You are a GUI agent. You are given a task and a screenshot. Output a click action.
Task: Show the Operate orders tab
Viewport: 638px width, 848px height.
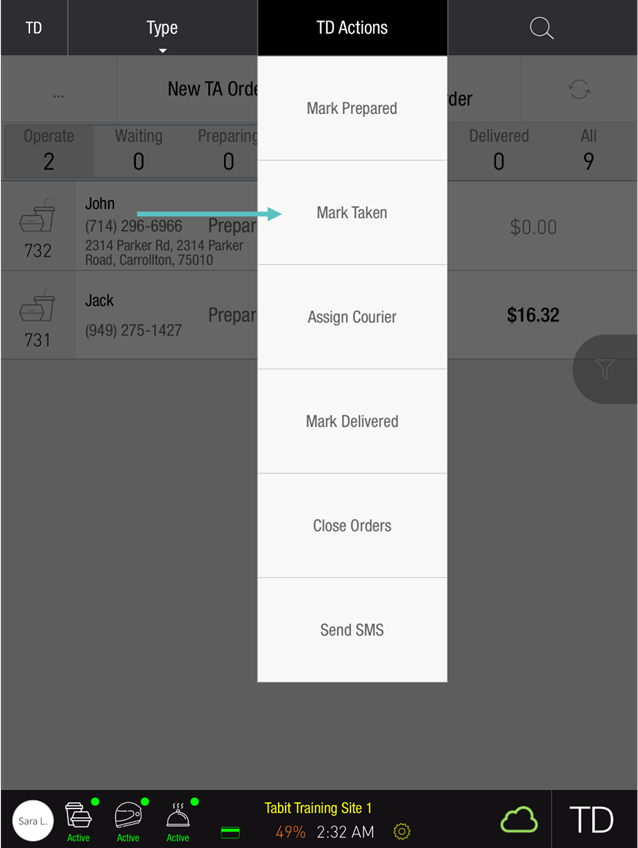coord(49,150)
